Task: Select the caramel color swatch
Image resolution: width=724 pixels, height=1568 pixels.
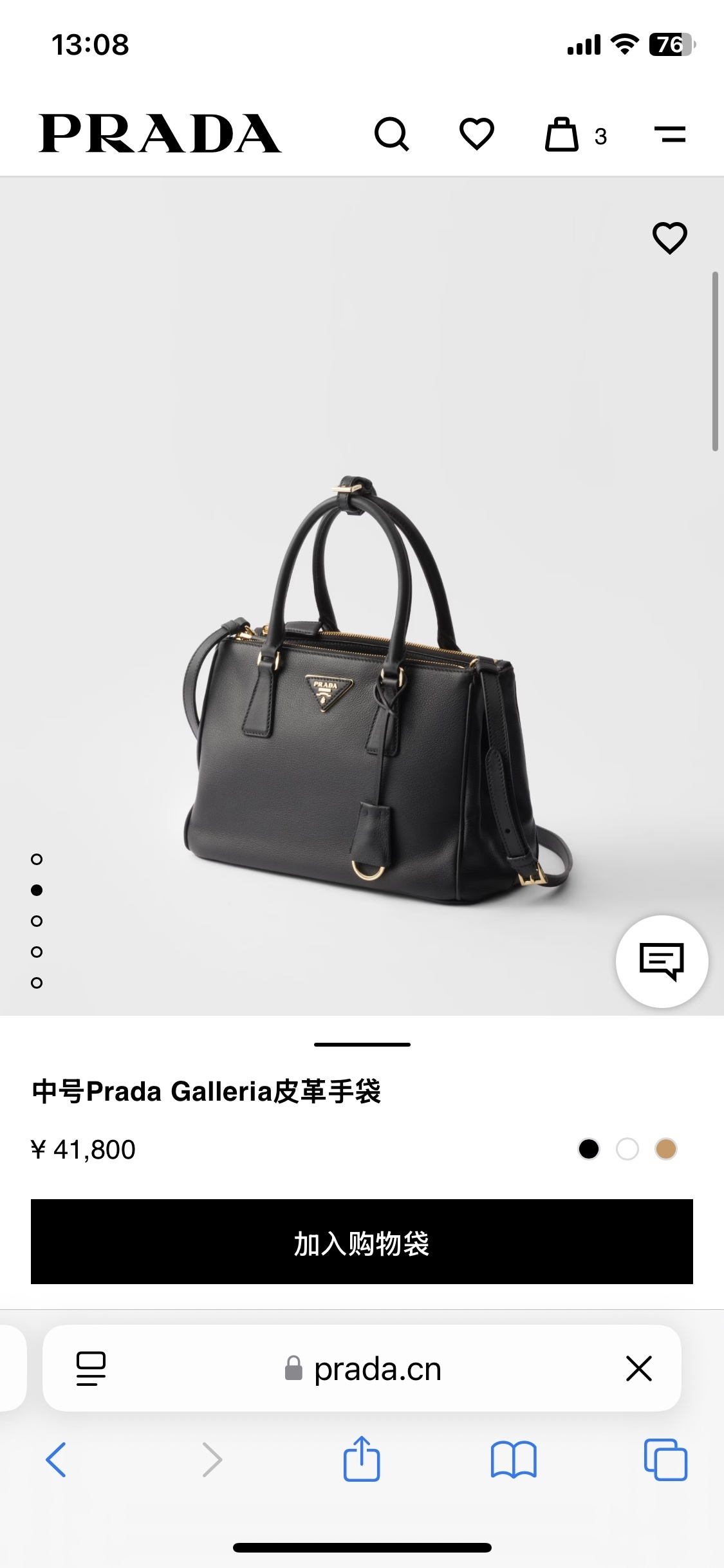Action: (x=666, y=1149)
